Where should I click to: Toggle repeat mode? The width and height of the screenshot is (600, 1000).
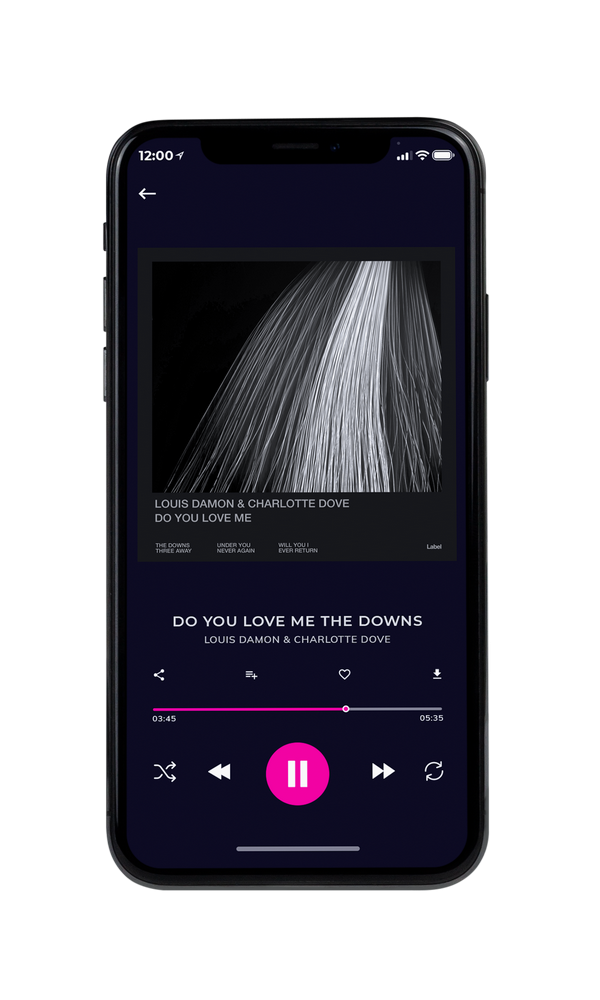[x=434, y=771]
